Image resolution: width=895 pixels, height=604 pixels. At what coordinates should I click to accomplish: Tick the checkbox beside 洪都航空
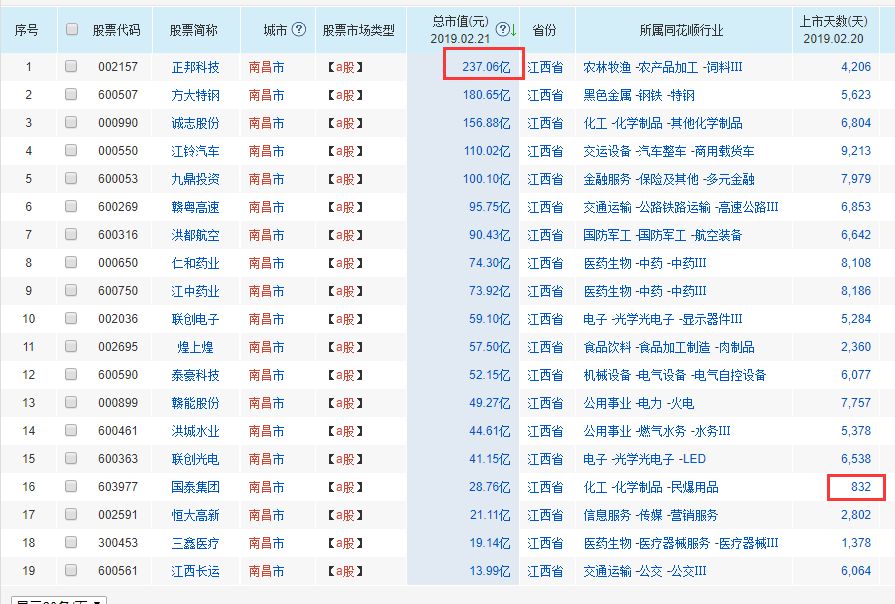coord(71,235)
